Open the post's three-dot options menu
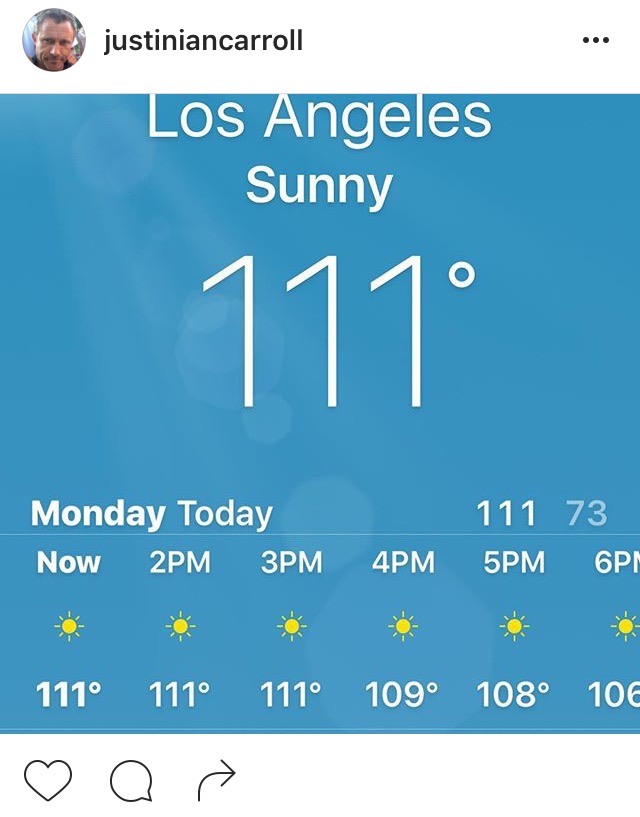 pos(595,41)
